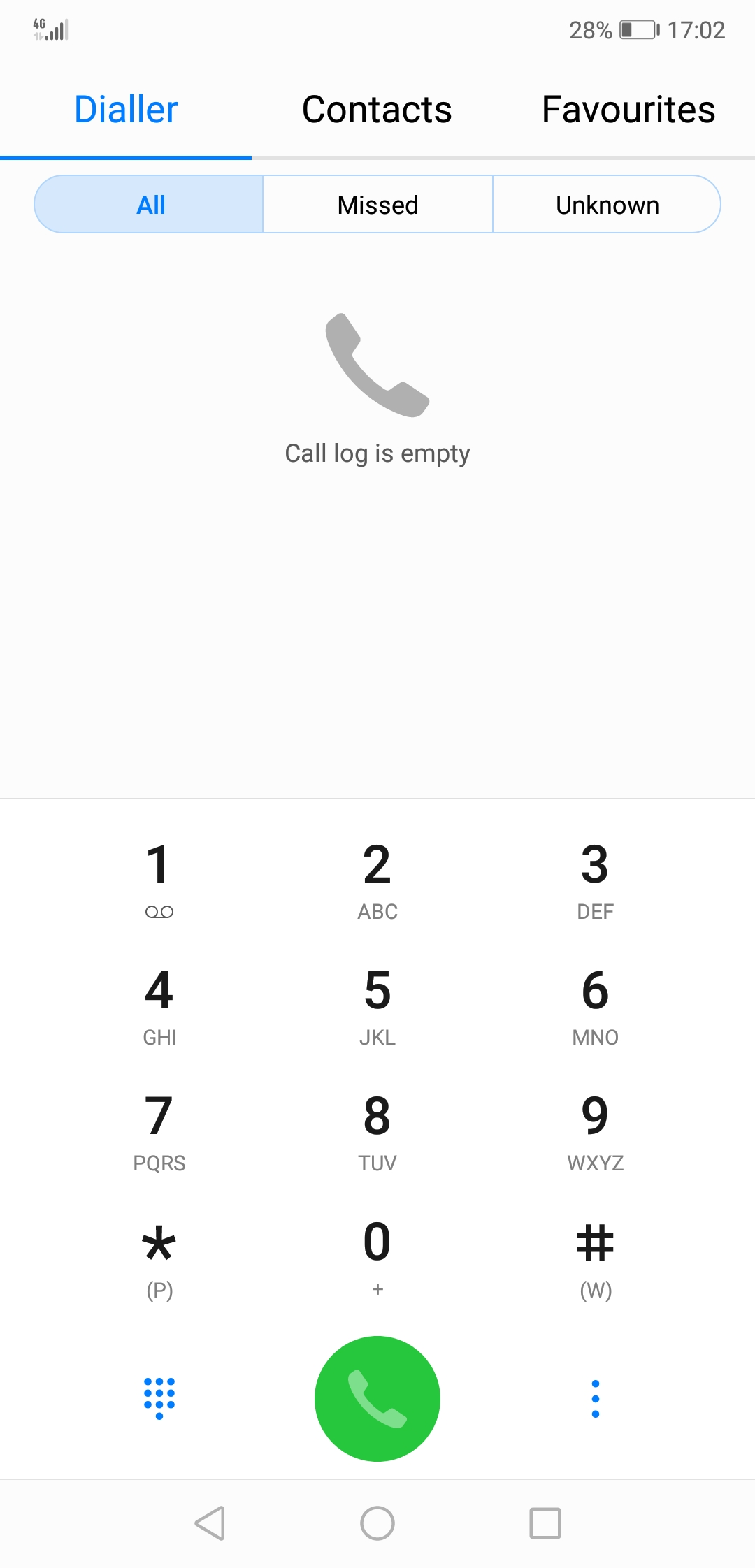Tap the 6 MNO key

click(x=596, y=1006)
